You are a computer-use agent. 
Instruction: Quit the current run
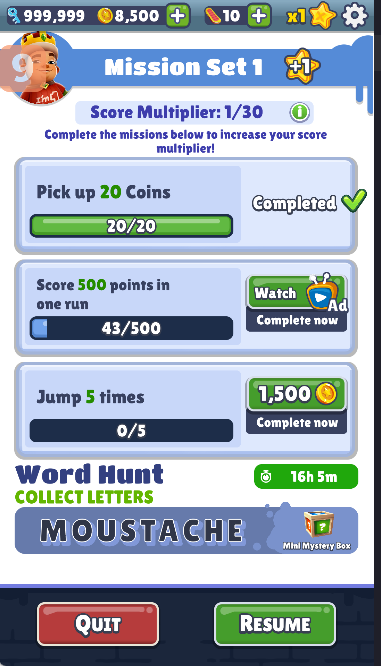click(98, 624)
